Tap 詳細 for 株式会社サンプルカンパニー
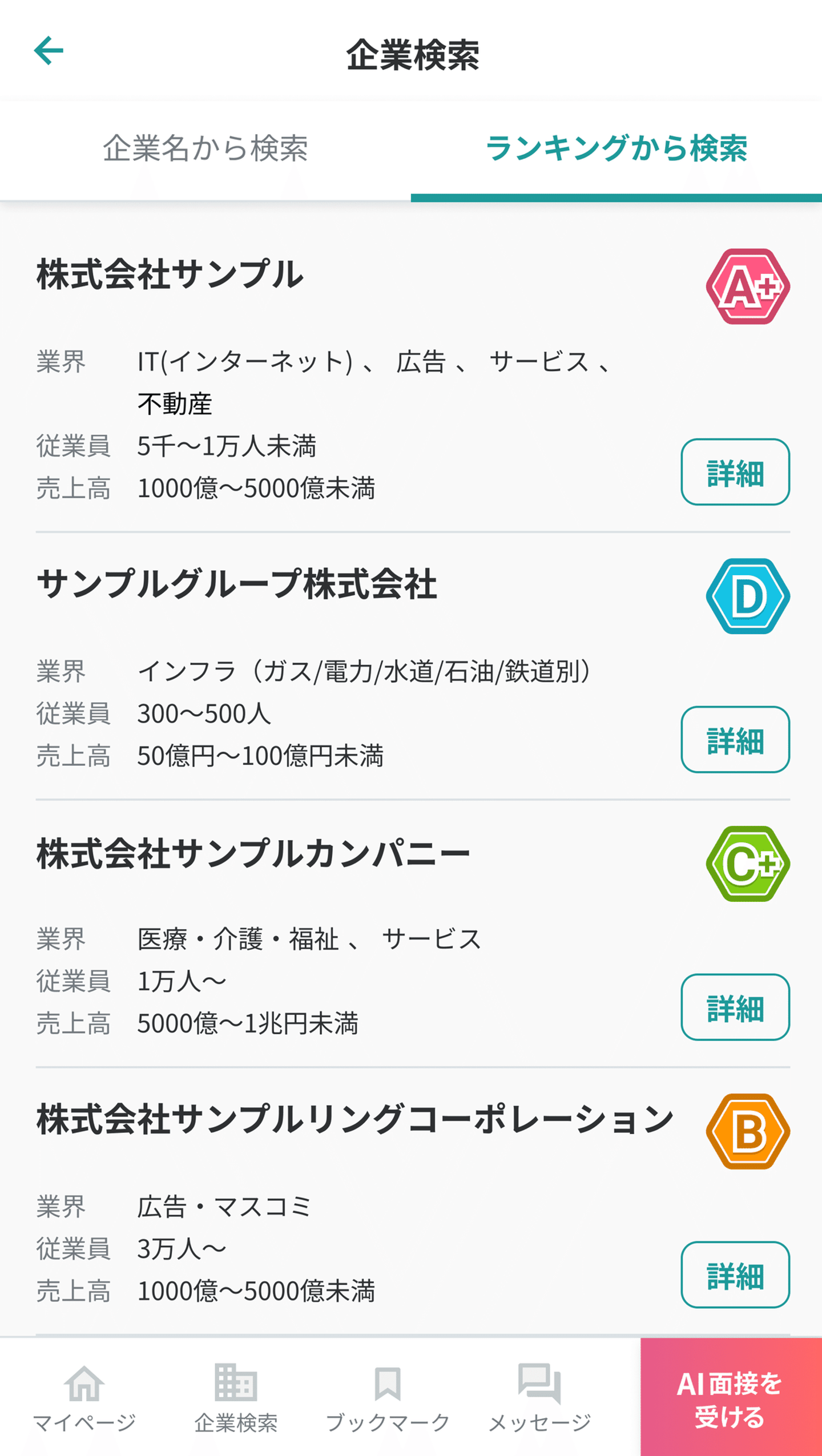Screen dimensions: 822x1456 [x=735, y=1007]
